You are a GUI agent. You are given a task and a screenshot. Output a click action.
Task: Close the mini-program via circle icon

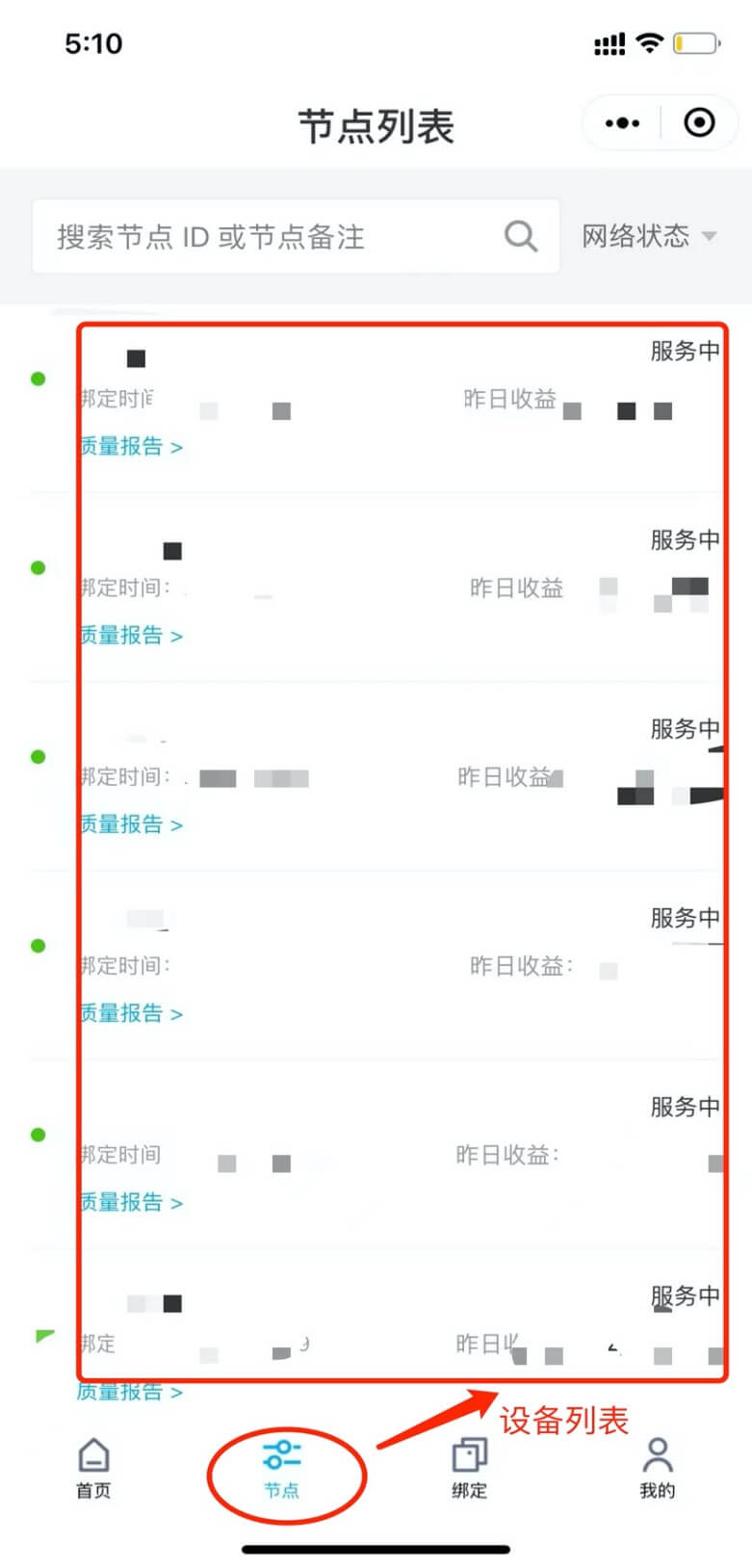[x=699, y=123]
